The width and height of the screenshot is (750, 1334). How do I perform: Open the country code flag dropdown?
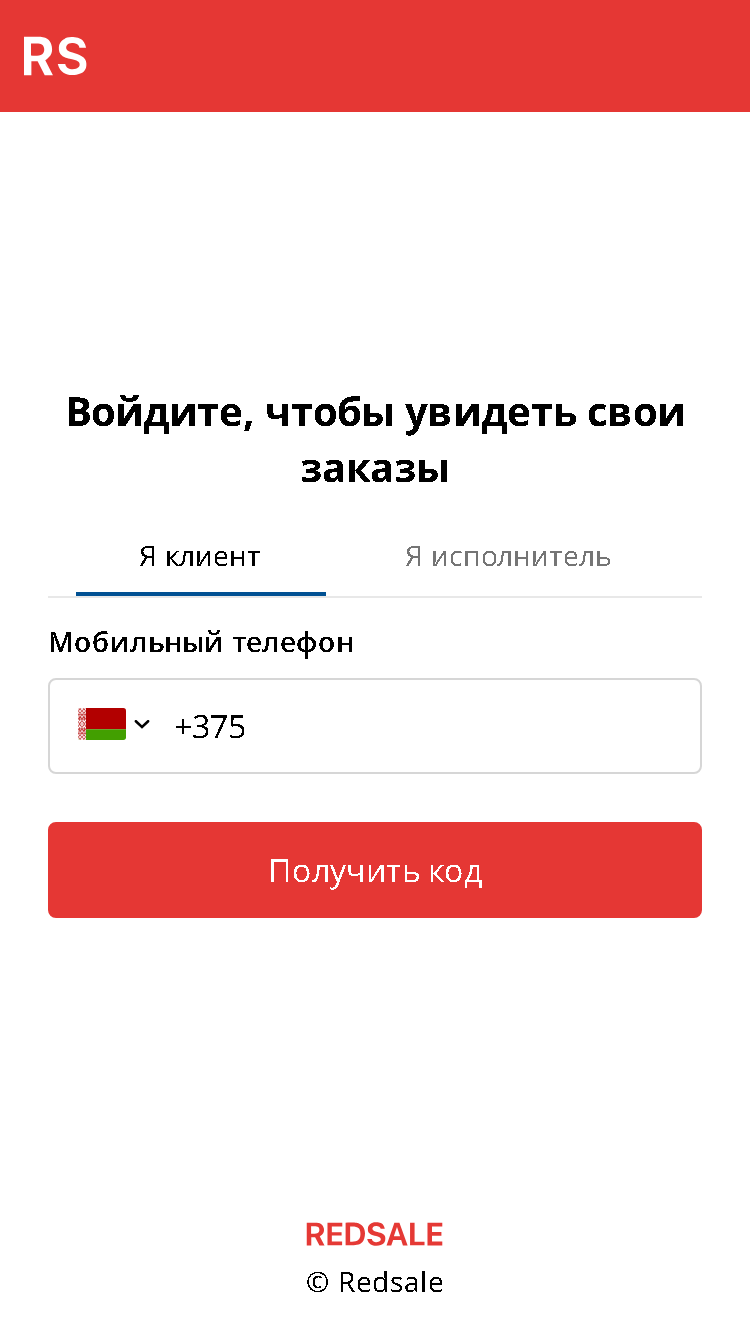point(113,724)
